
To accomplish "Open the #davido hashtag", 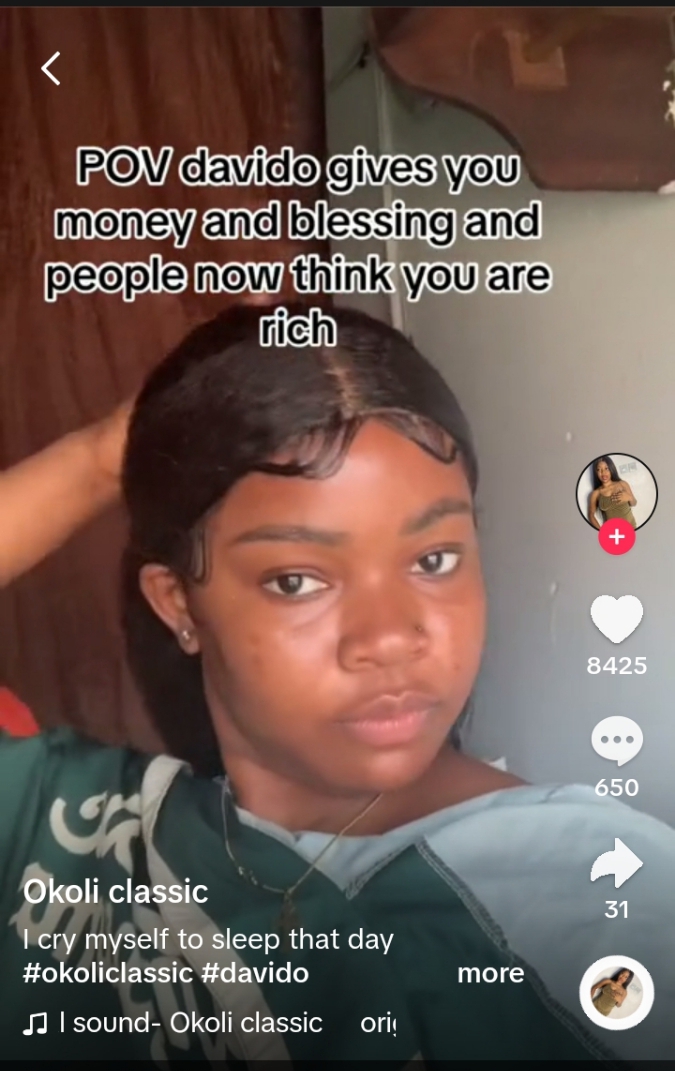I will [x=255, y=973].
